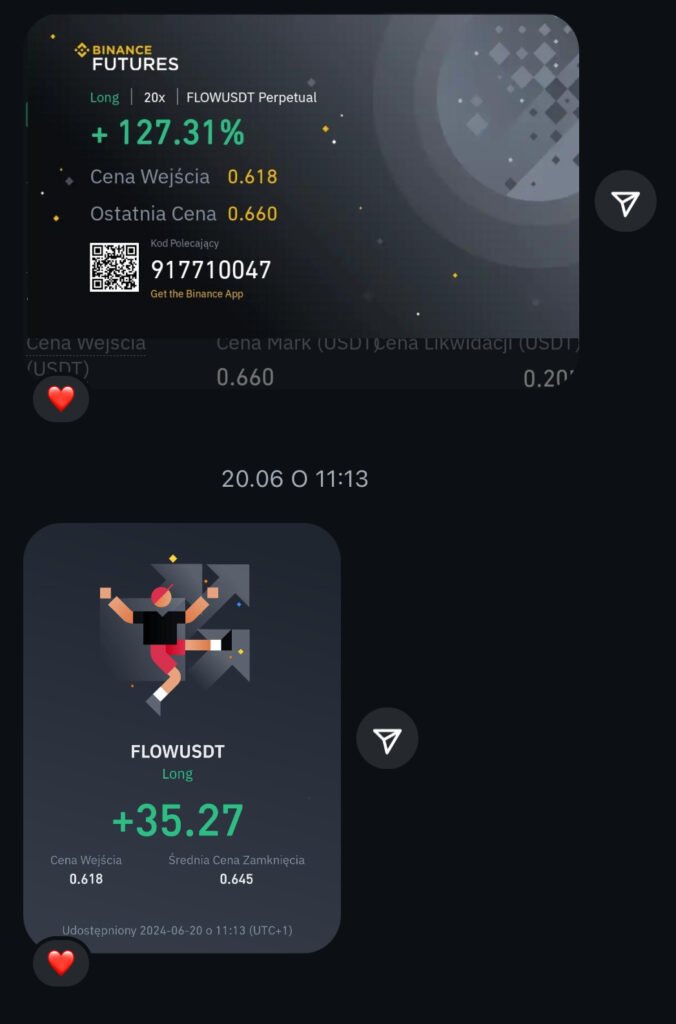
Task: Forward the FLOWUSDT +35.27 image
Action: click(387, 739)
